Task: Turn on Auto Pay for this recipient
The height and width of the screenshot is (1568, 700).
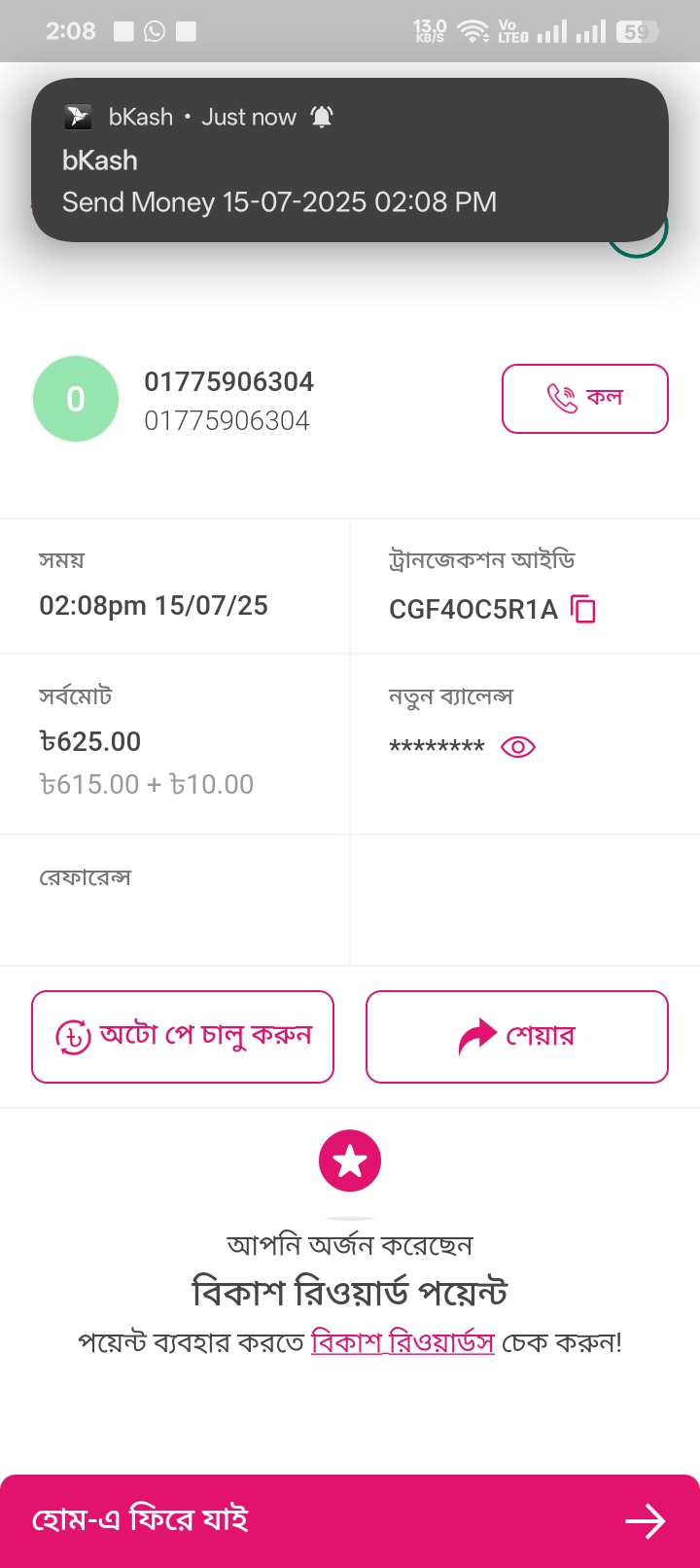Action: pyautogui.click(x=183, y=1037)
